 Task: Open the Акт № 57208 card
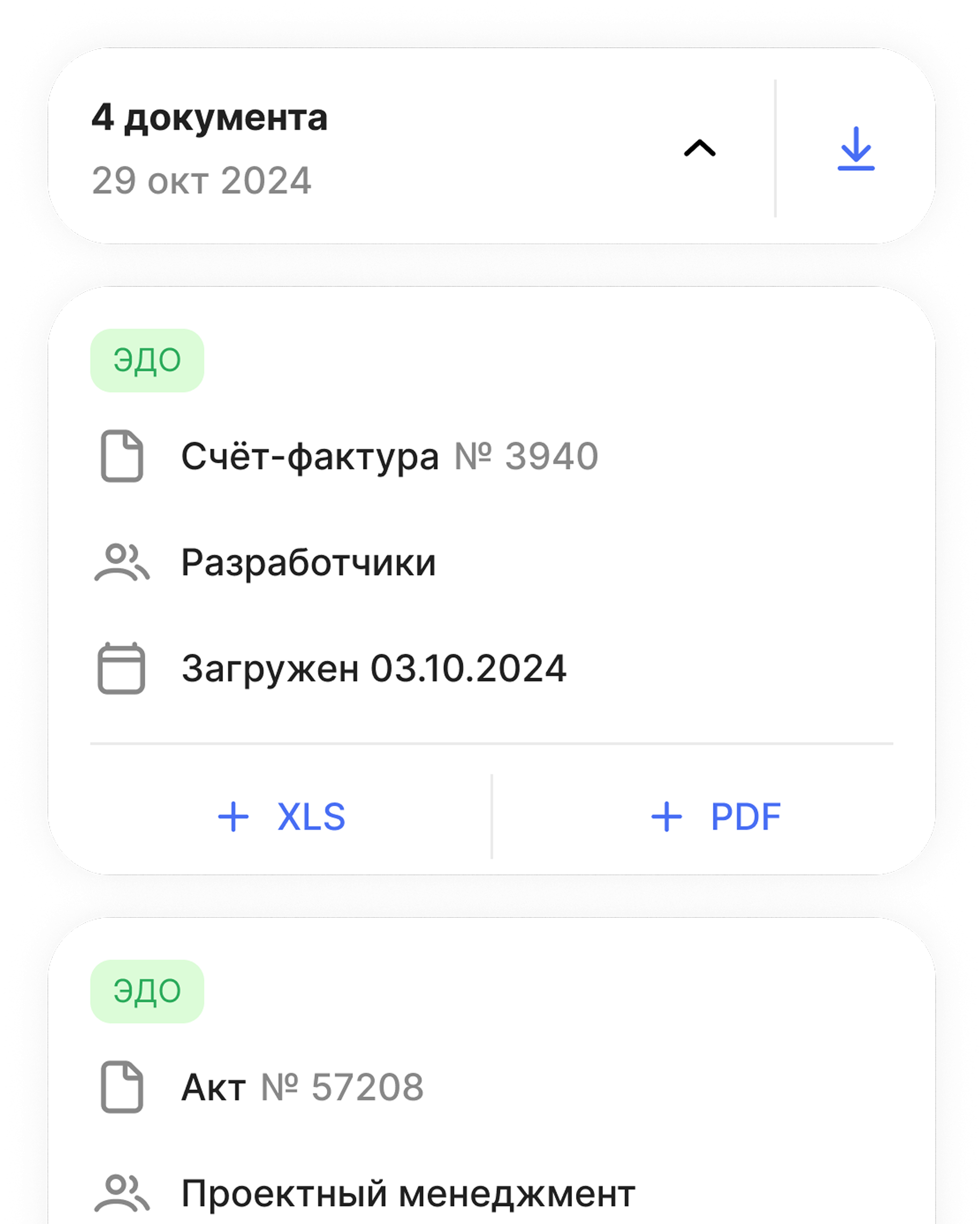302,1087
